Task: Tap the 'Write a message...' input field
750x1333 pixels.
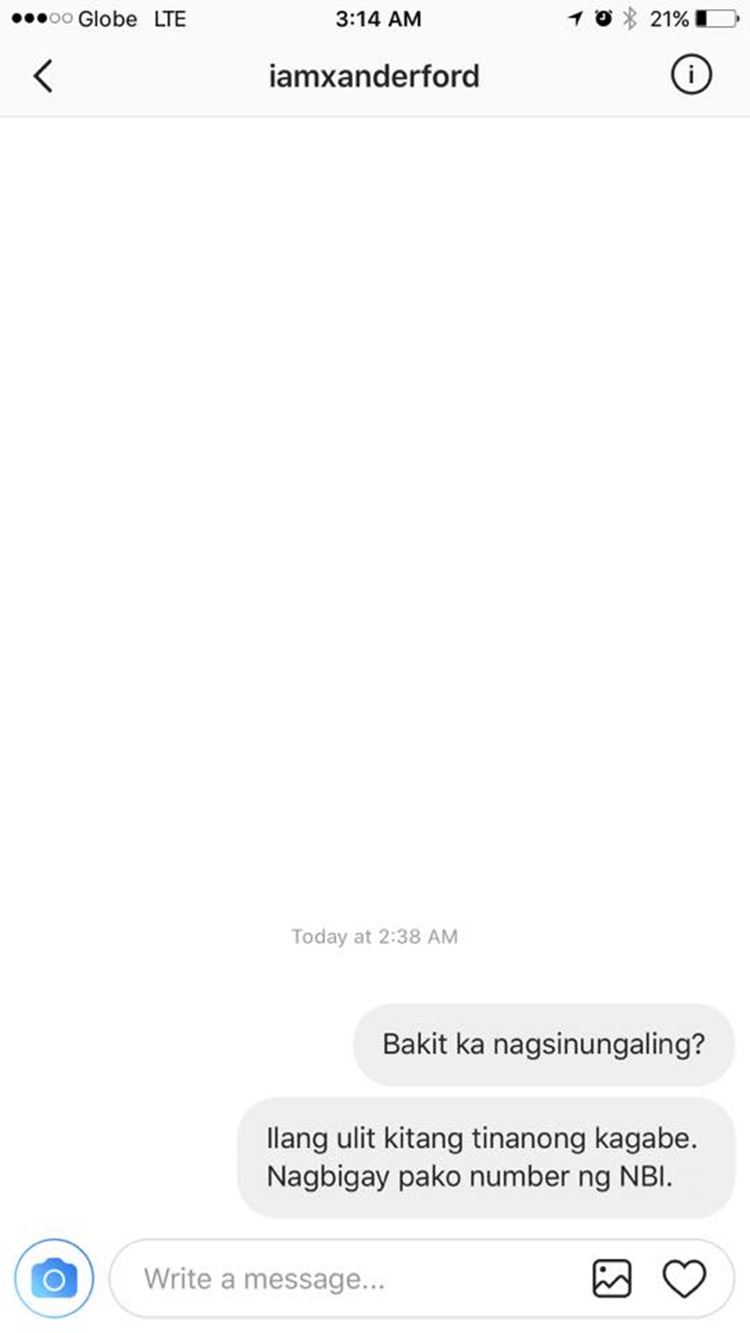Action: [300, 1277]
